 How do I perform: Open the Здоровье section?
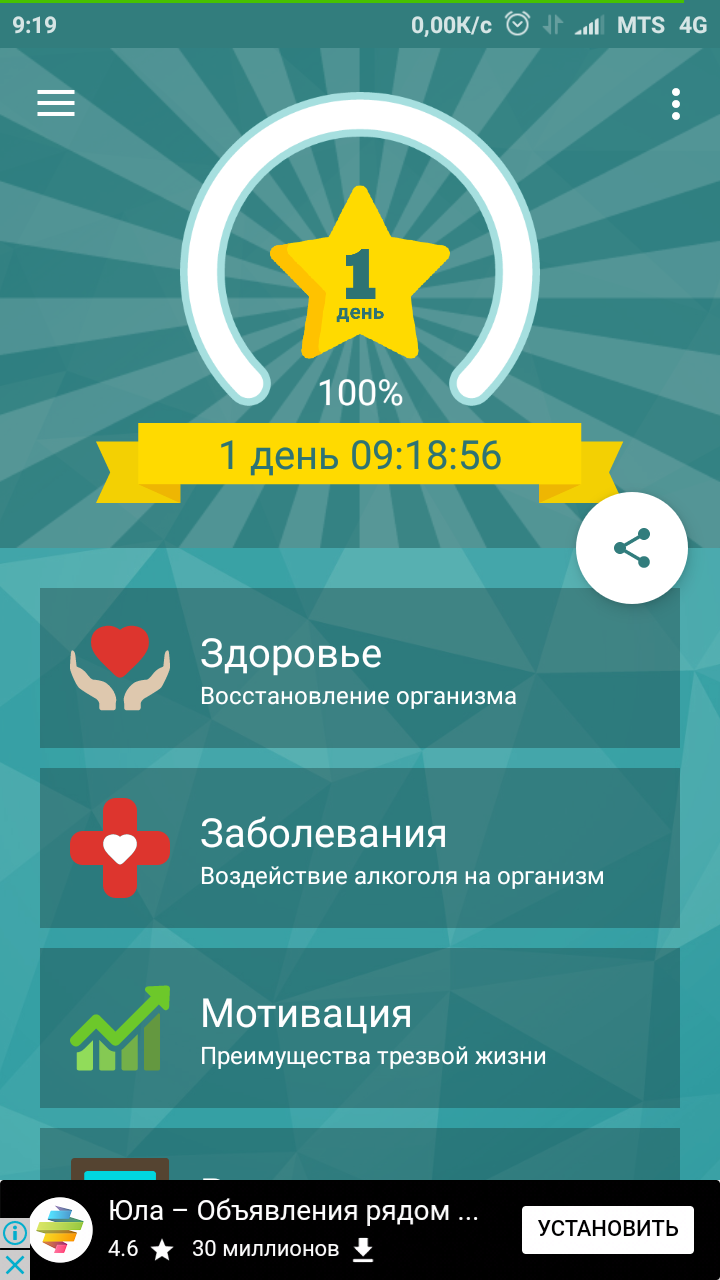pyautogui.click(x=360, y=668)
